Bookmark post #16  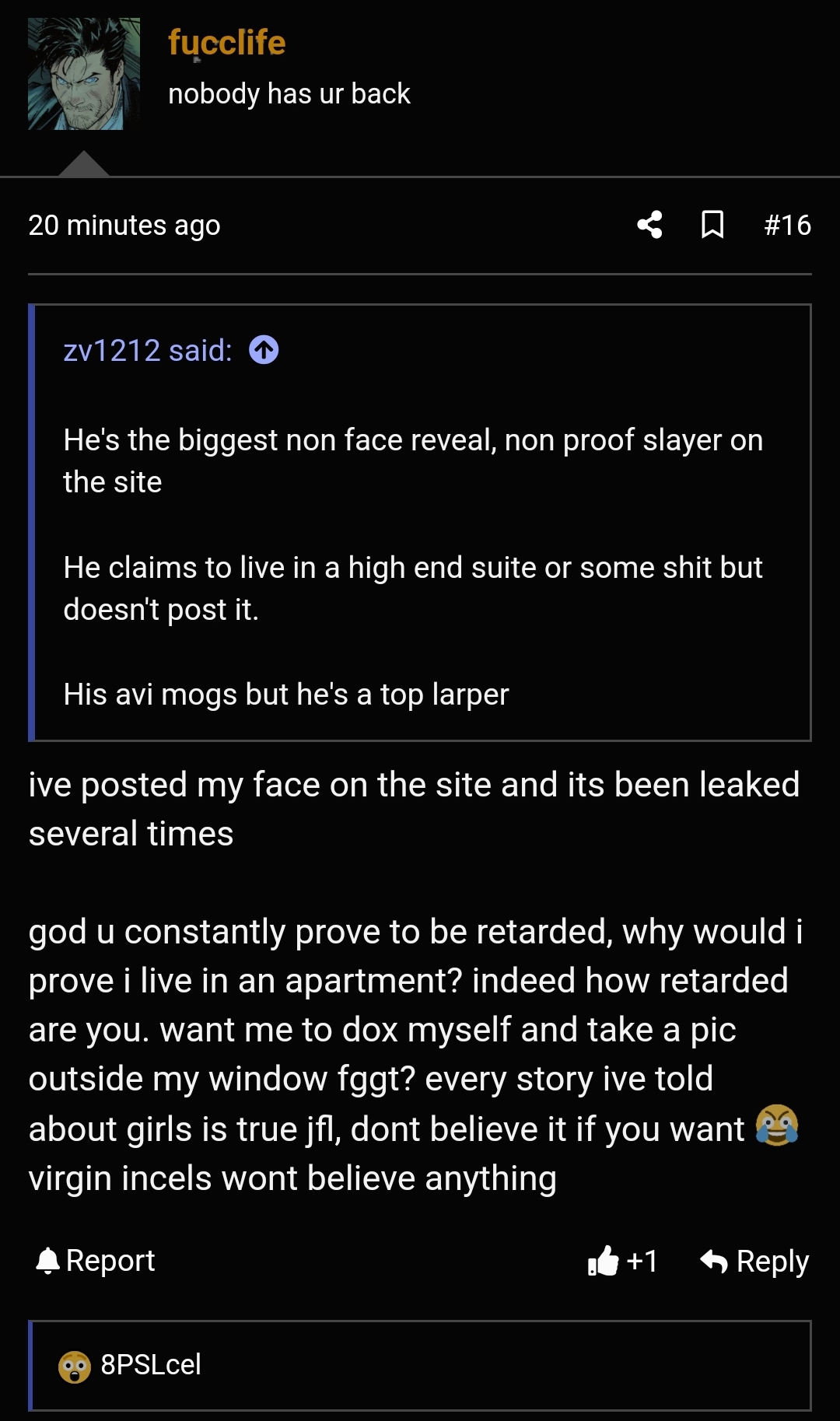click(712, 225)
